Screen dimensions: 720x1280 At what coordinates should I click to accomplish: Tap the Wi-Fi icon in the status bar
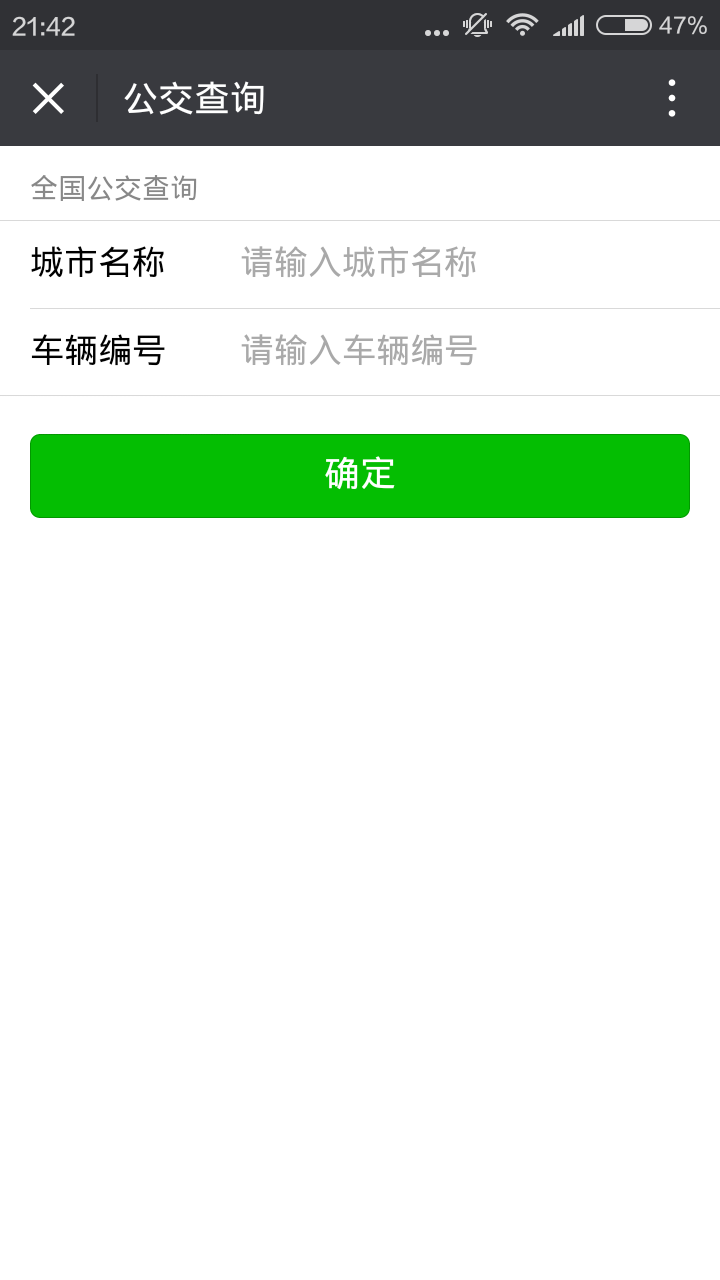(x=522, y=26)
